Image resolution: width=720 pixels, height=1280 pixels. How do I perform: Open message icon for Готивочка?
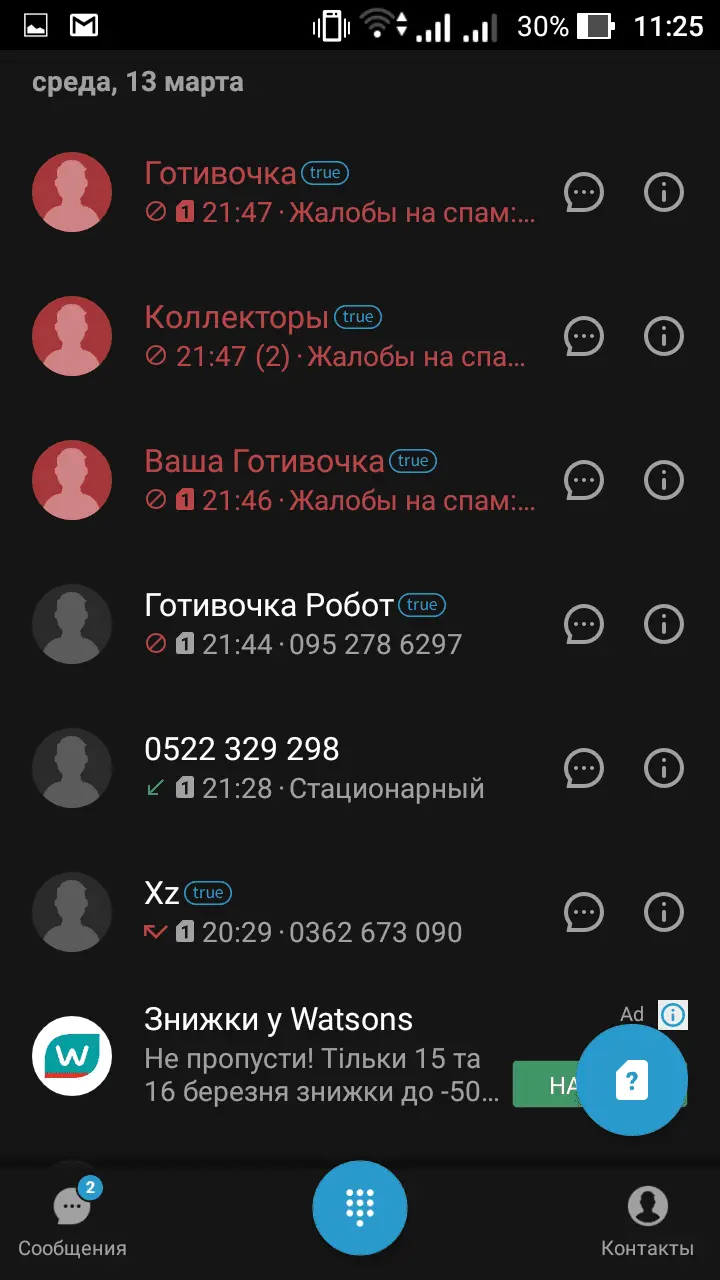point(584,192)
